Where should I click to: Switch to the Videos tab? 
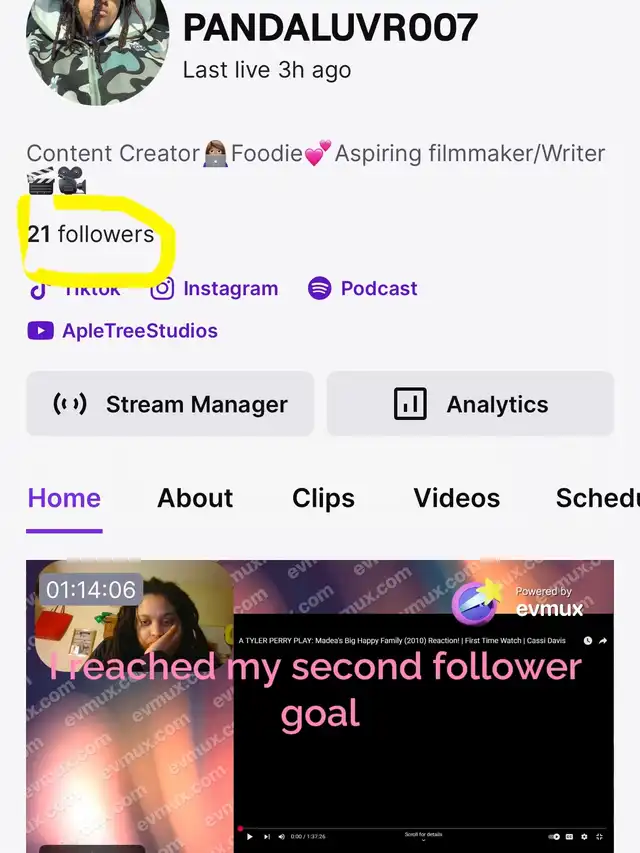click(456, 498)
